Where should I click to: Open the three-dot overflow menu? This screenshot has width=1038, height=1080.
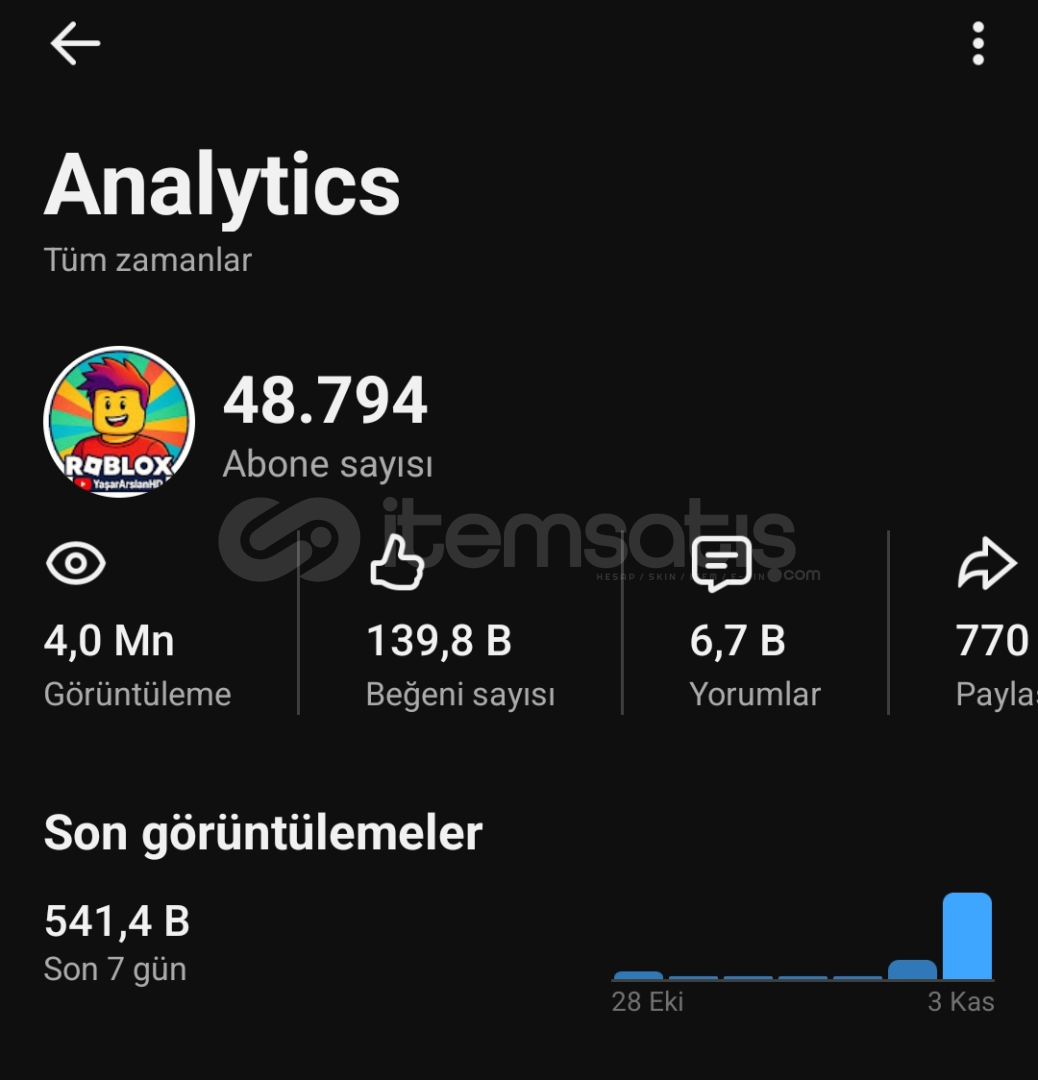click(977, 44)
